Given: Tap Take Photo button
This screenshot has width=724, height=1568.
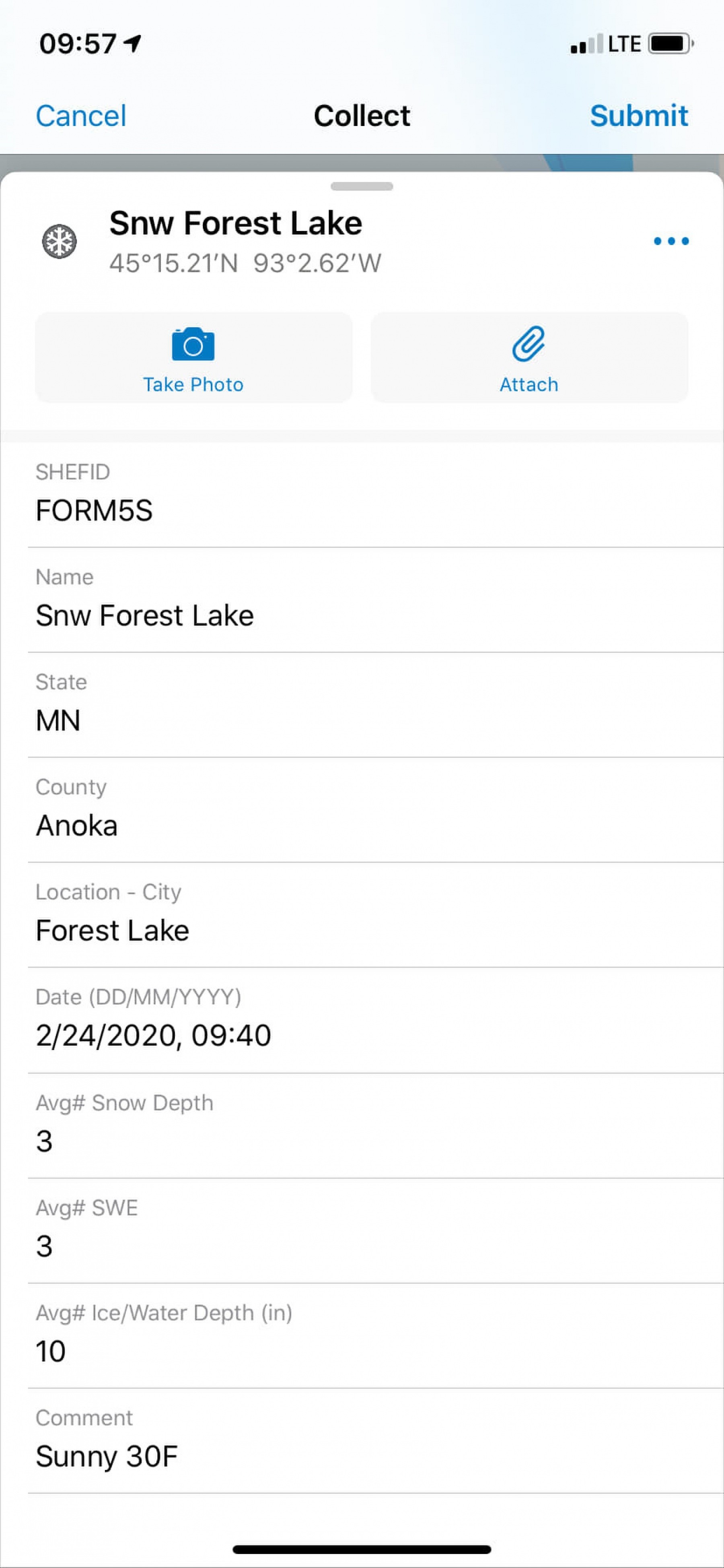Looking at the screenshot, I should click(193, 357).
